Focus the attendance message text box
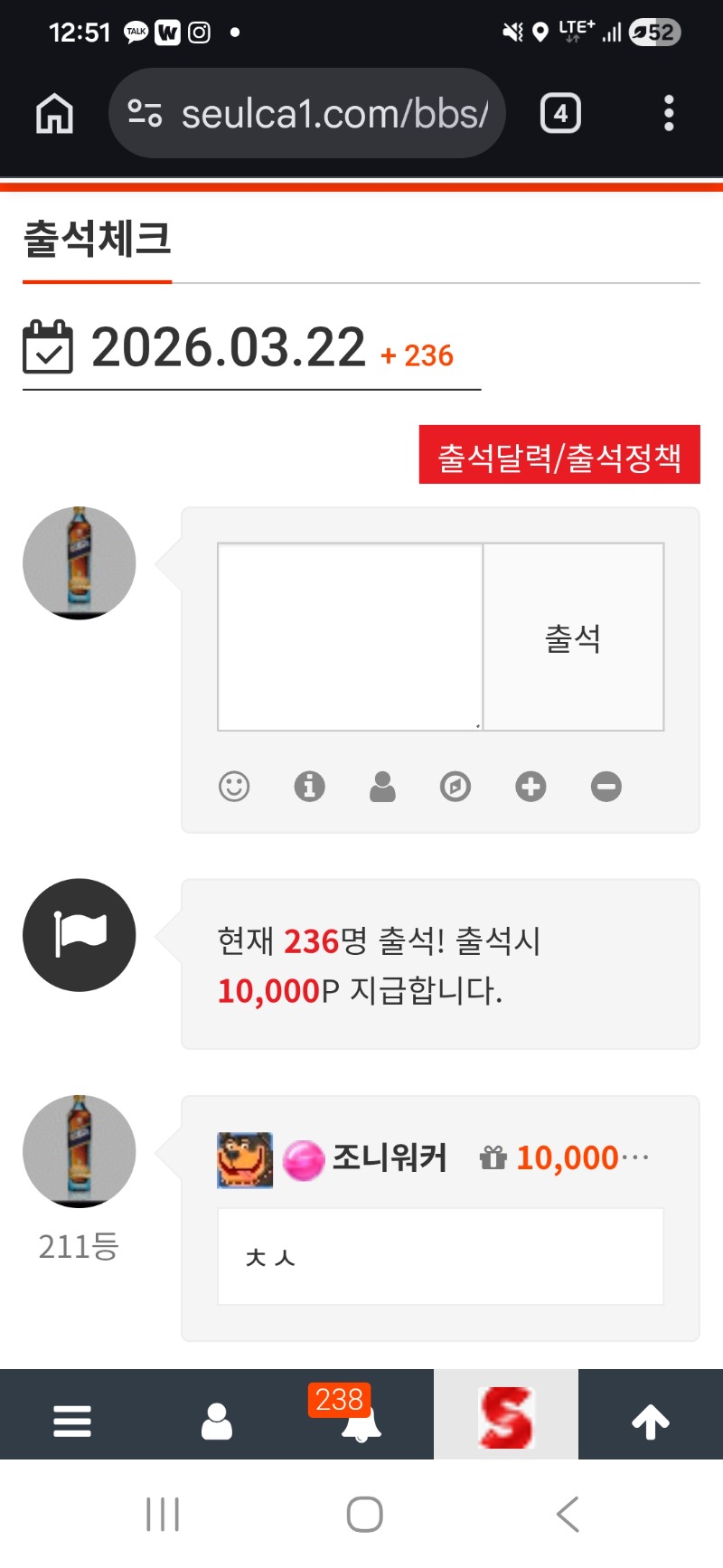 click(350, 637)
